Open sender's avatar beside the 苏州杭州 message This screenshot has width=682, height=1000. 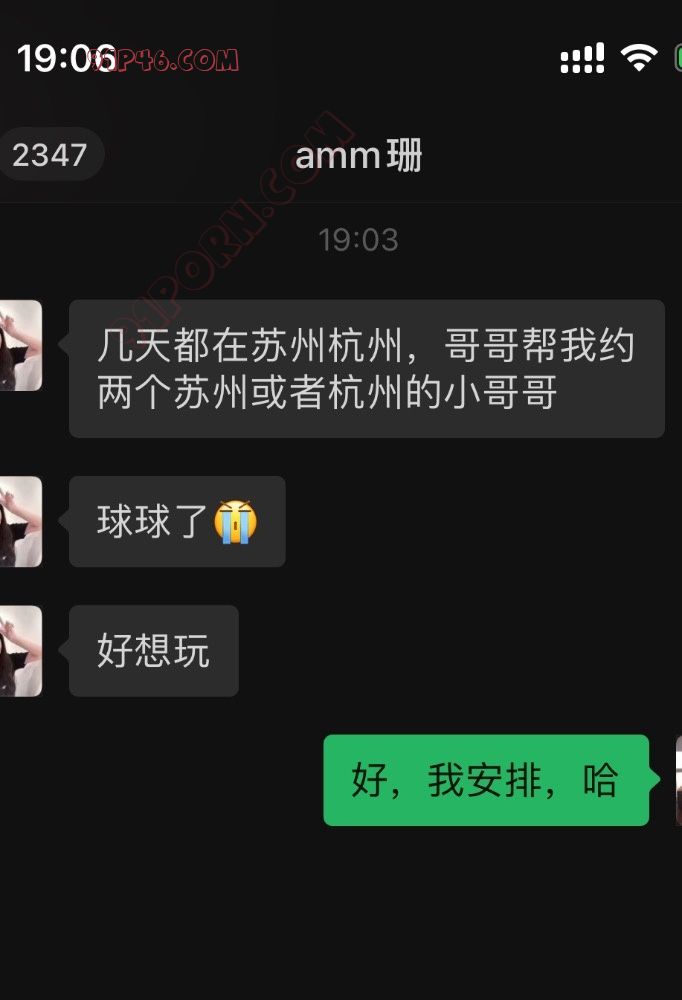[x=20, y=345]
